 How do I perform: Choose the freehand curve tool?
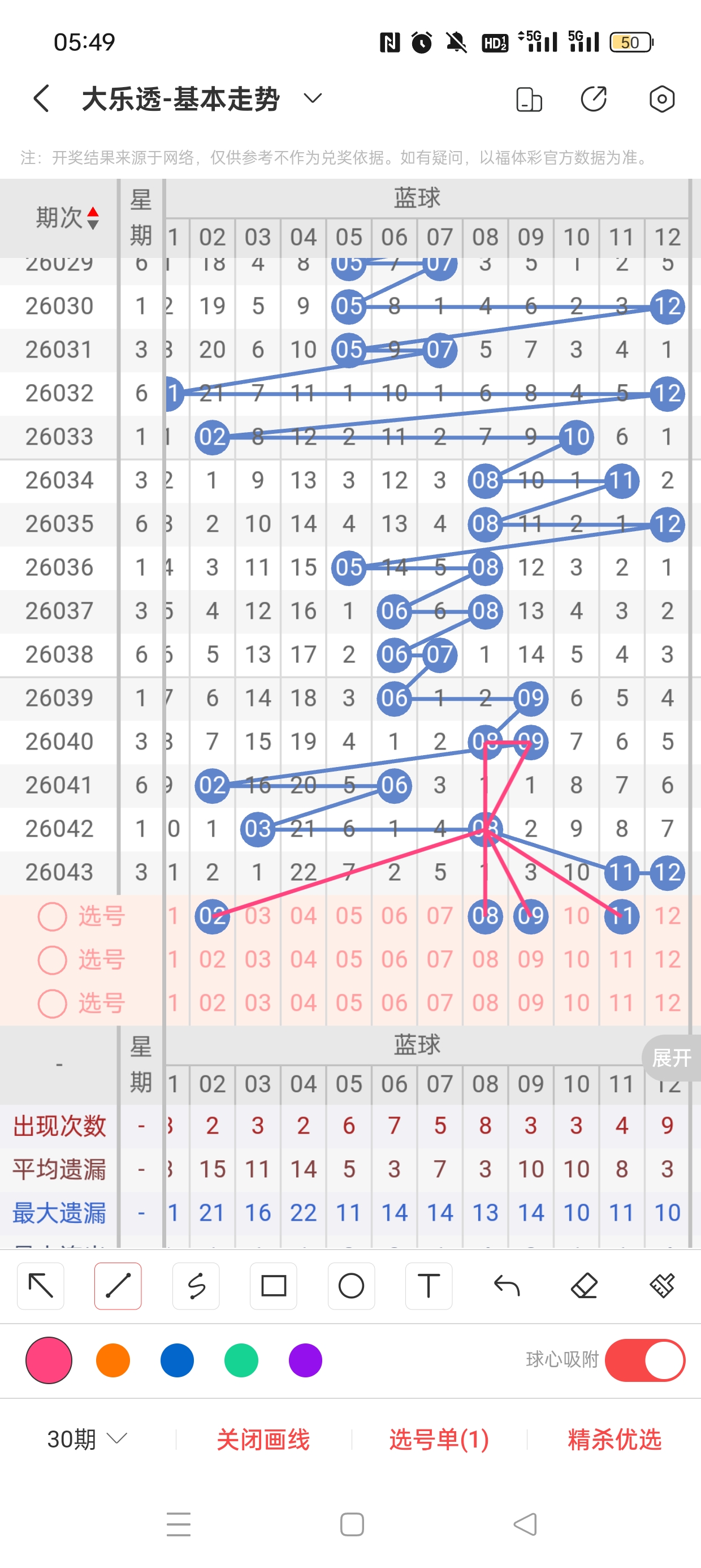point(196,1286)
